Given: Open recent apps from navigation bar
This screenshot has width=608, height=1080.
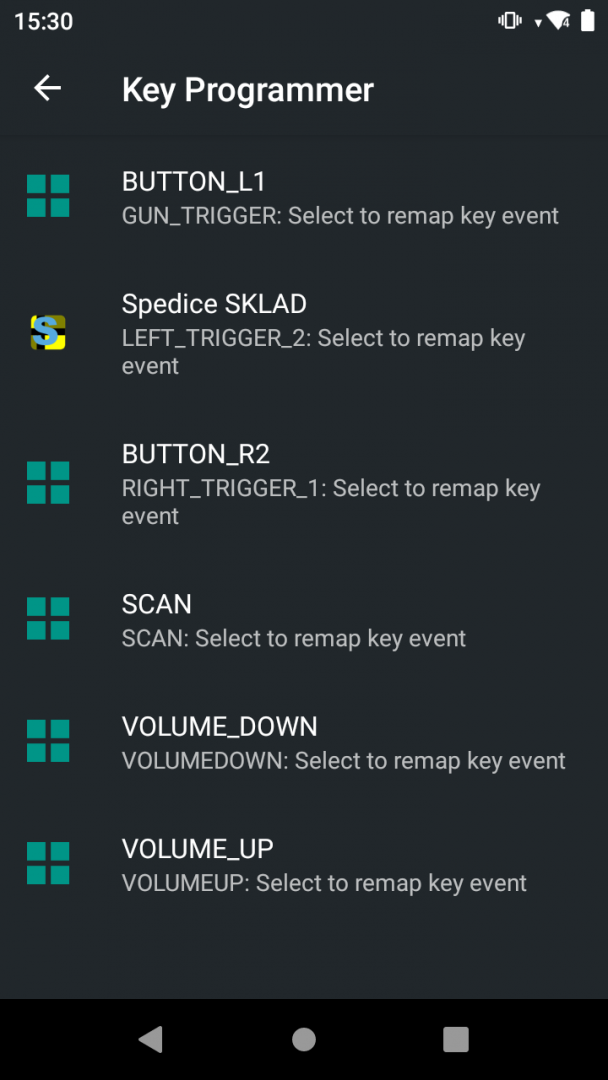Looking at the screenshot, I should 456,1040.
